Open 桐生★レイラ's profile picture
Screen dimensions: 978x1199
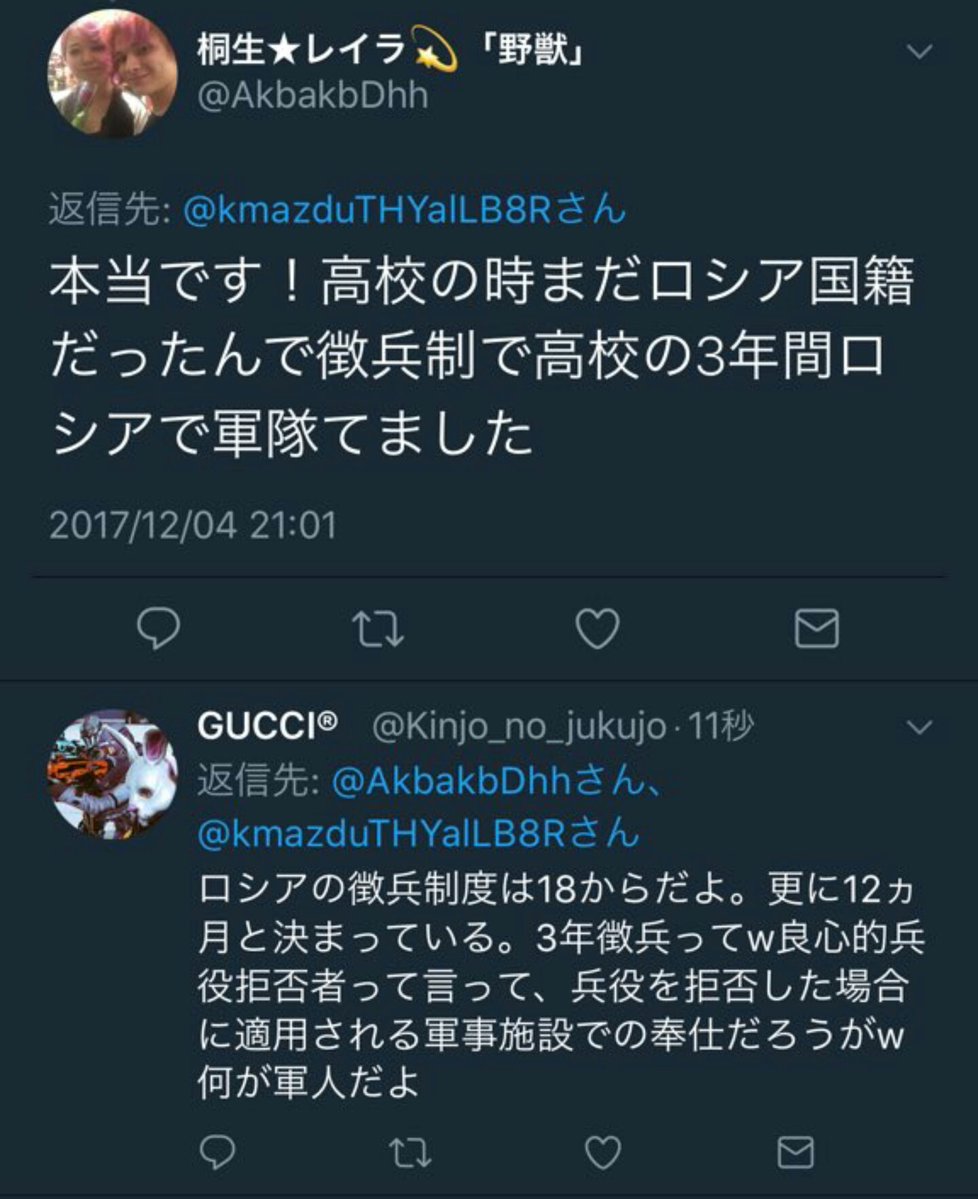point(112,73)
